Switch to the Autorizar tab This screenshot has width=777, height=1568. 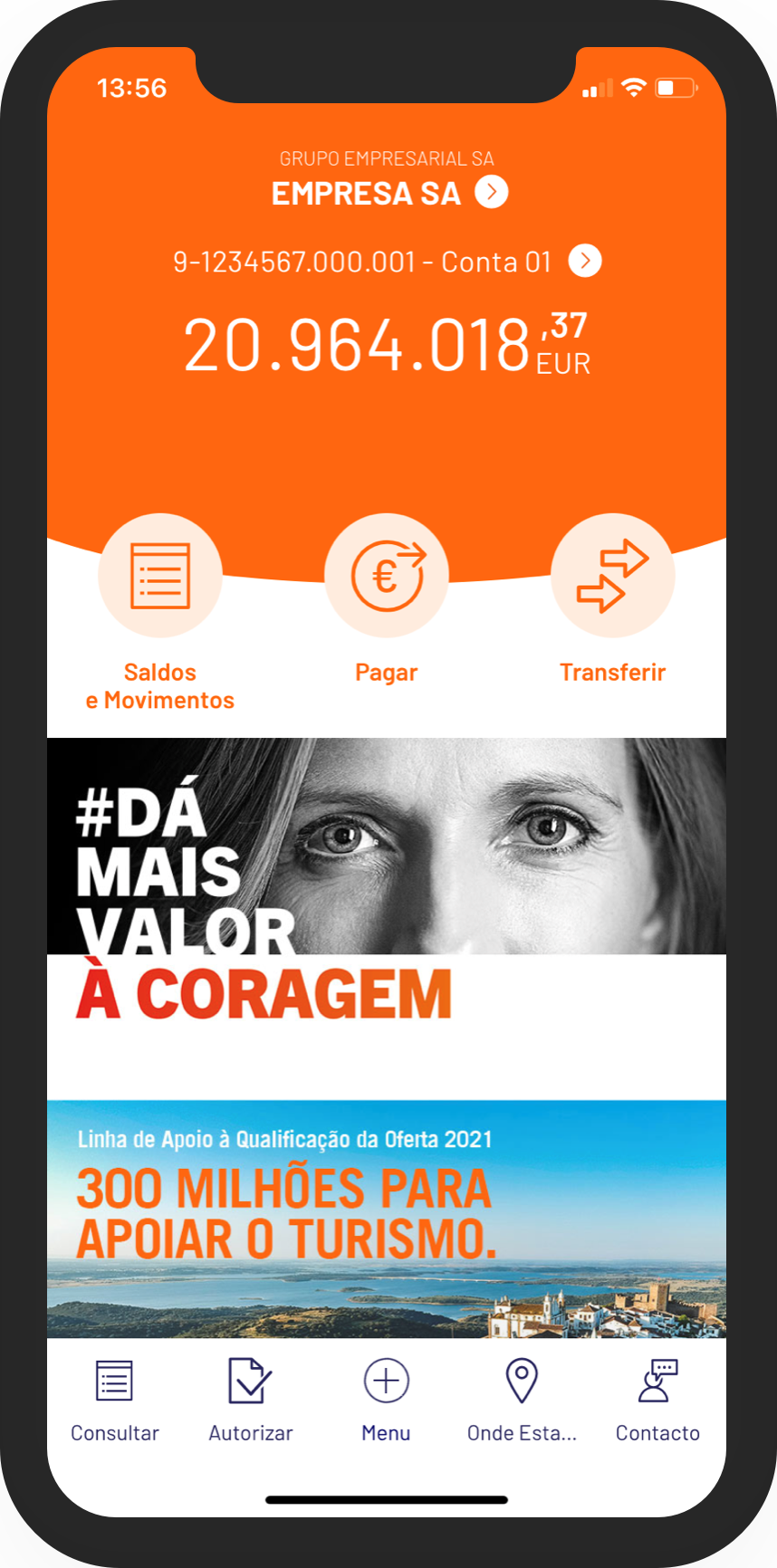pos(251,1399)
